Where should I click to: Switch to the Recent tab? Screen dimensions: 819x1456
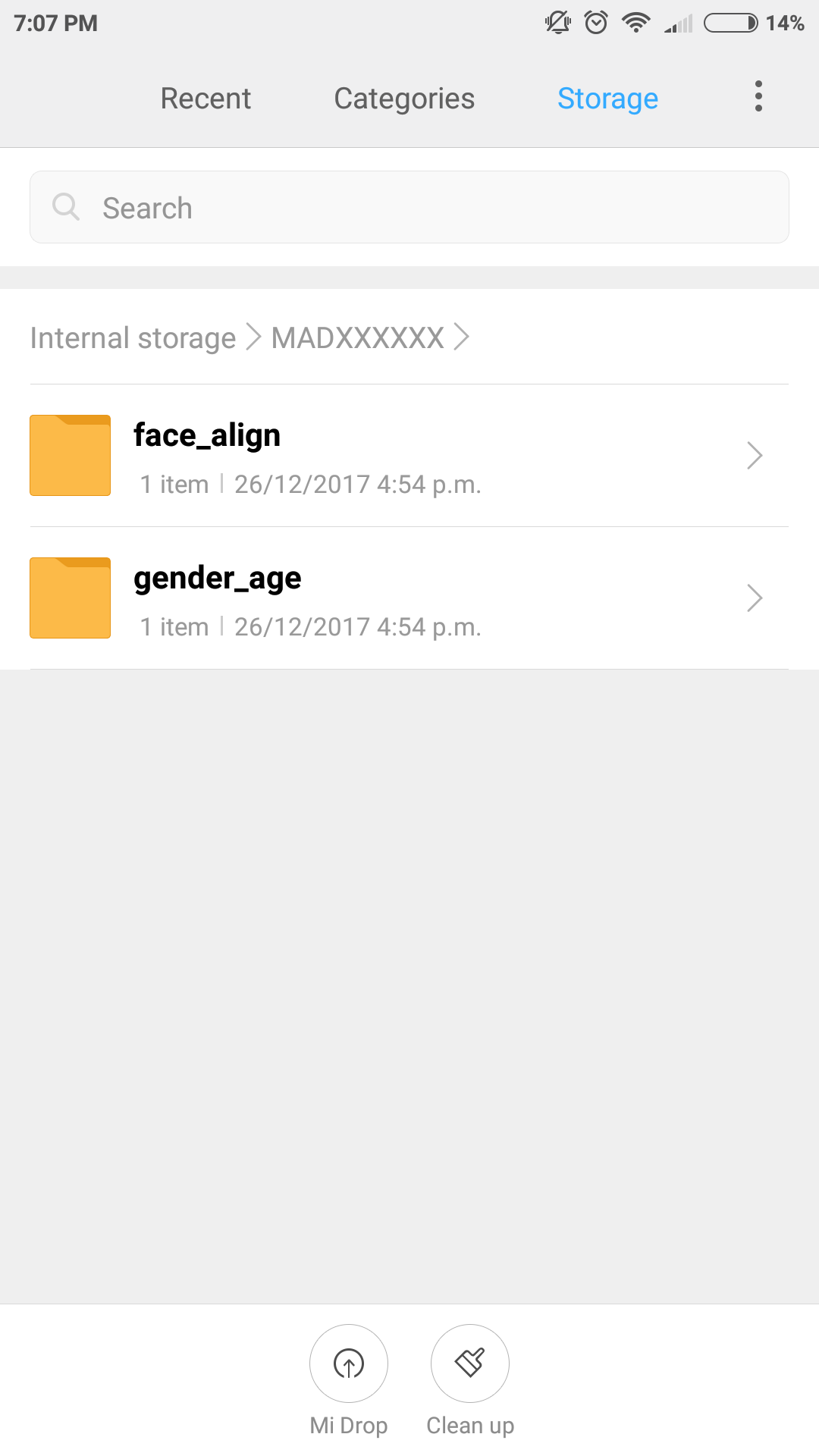[x=206, y=99]
